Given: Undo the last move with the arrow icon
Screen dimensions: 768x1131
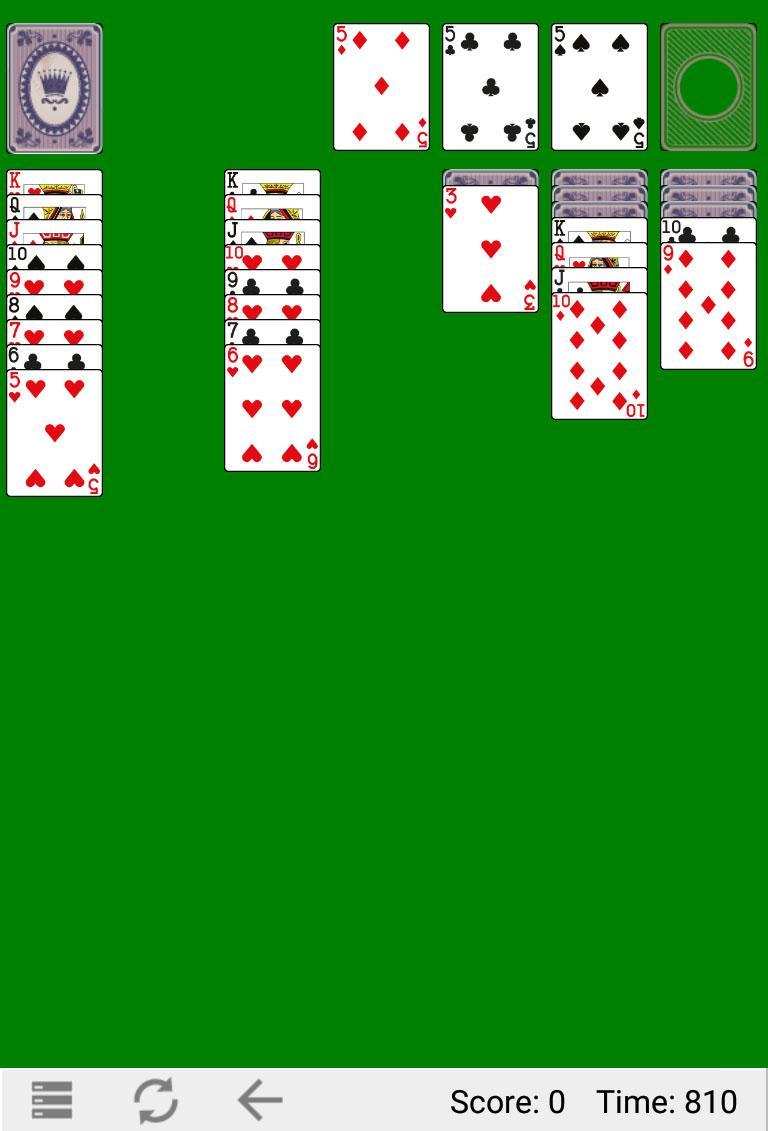Looking at the screenshot, I should [258, 1099].
